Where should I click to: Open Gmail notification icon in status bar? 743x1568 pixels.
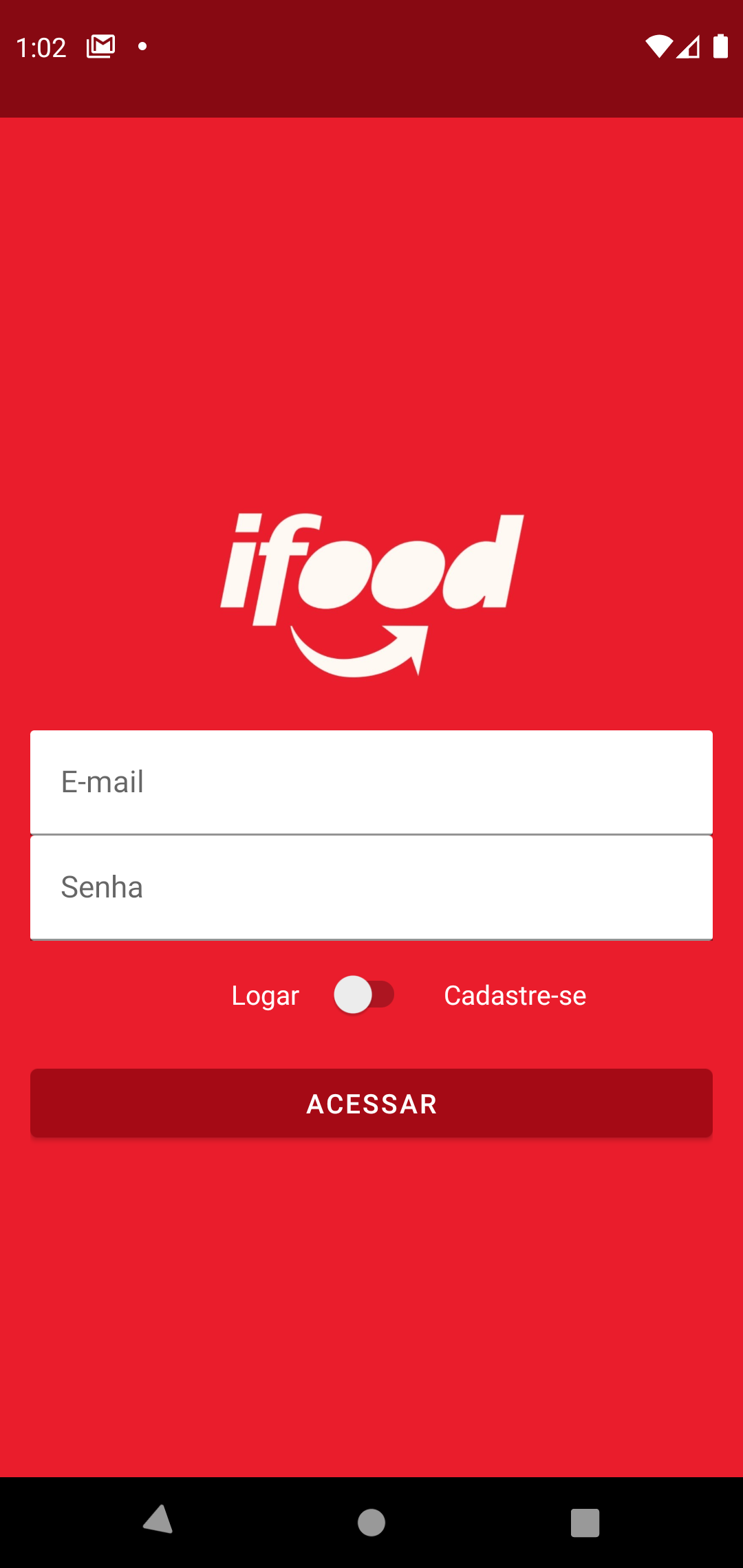[99, 45]
